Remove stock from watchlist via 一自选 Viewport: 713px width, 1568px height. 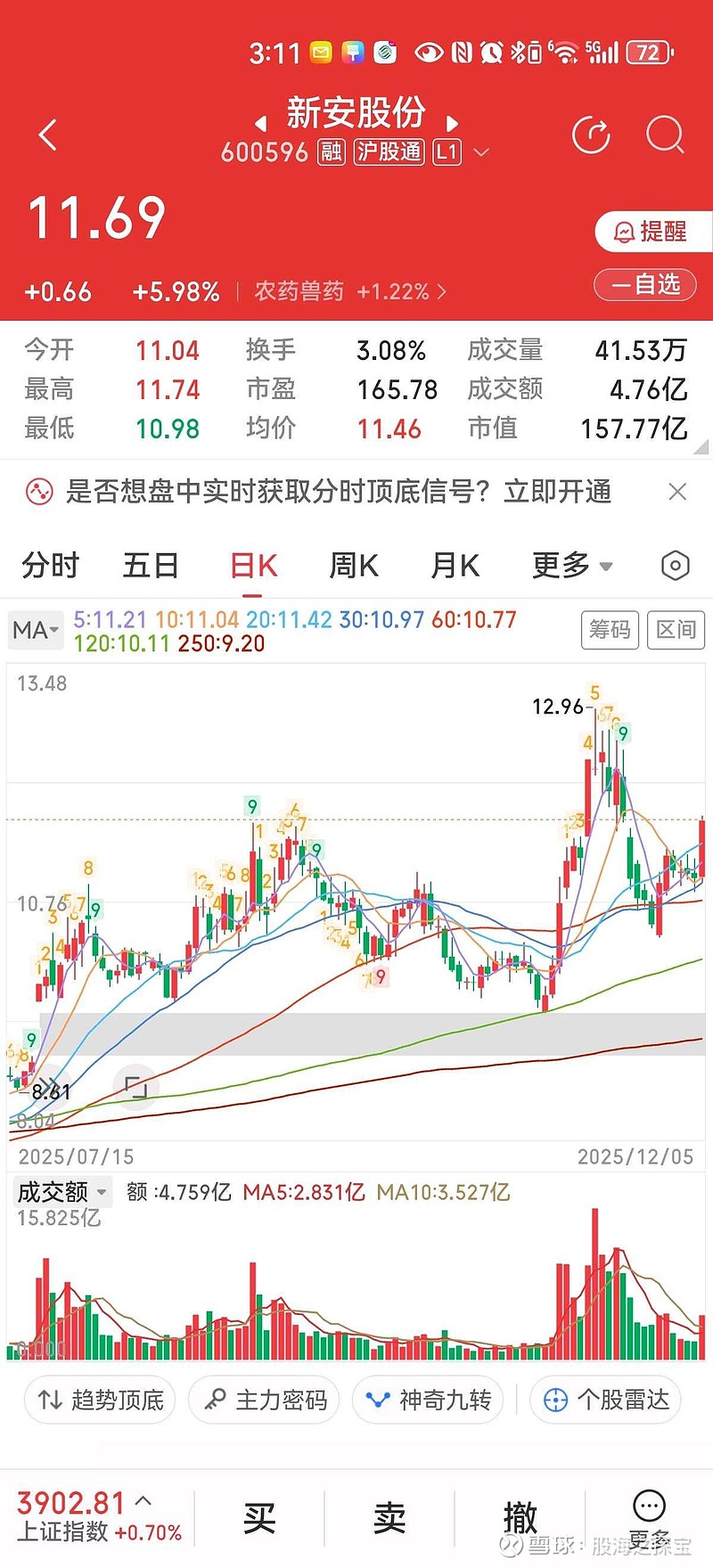pos(644,285)
